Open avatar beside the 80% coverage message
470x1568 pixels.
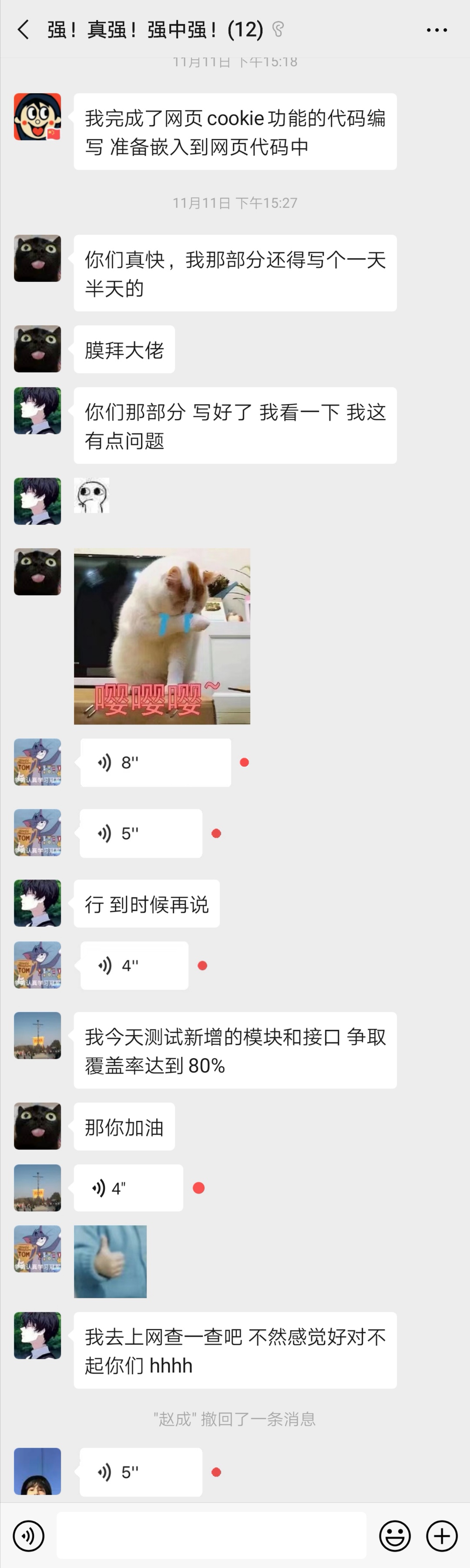point(38,1035)
